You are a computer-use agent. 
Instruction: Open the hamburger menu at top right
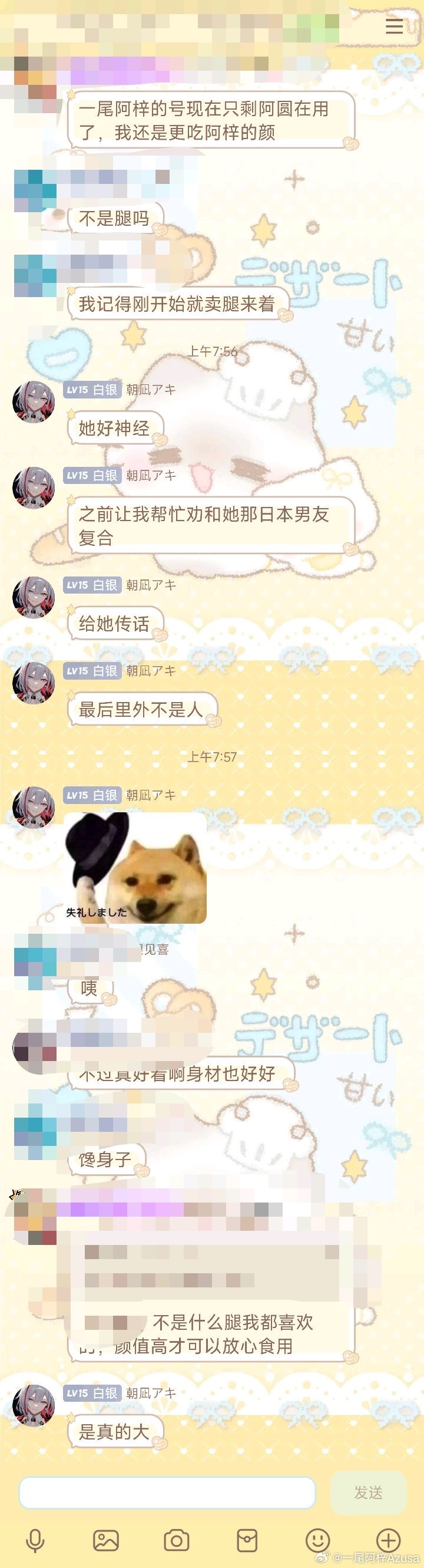point(394,25)
